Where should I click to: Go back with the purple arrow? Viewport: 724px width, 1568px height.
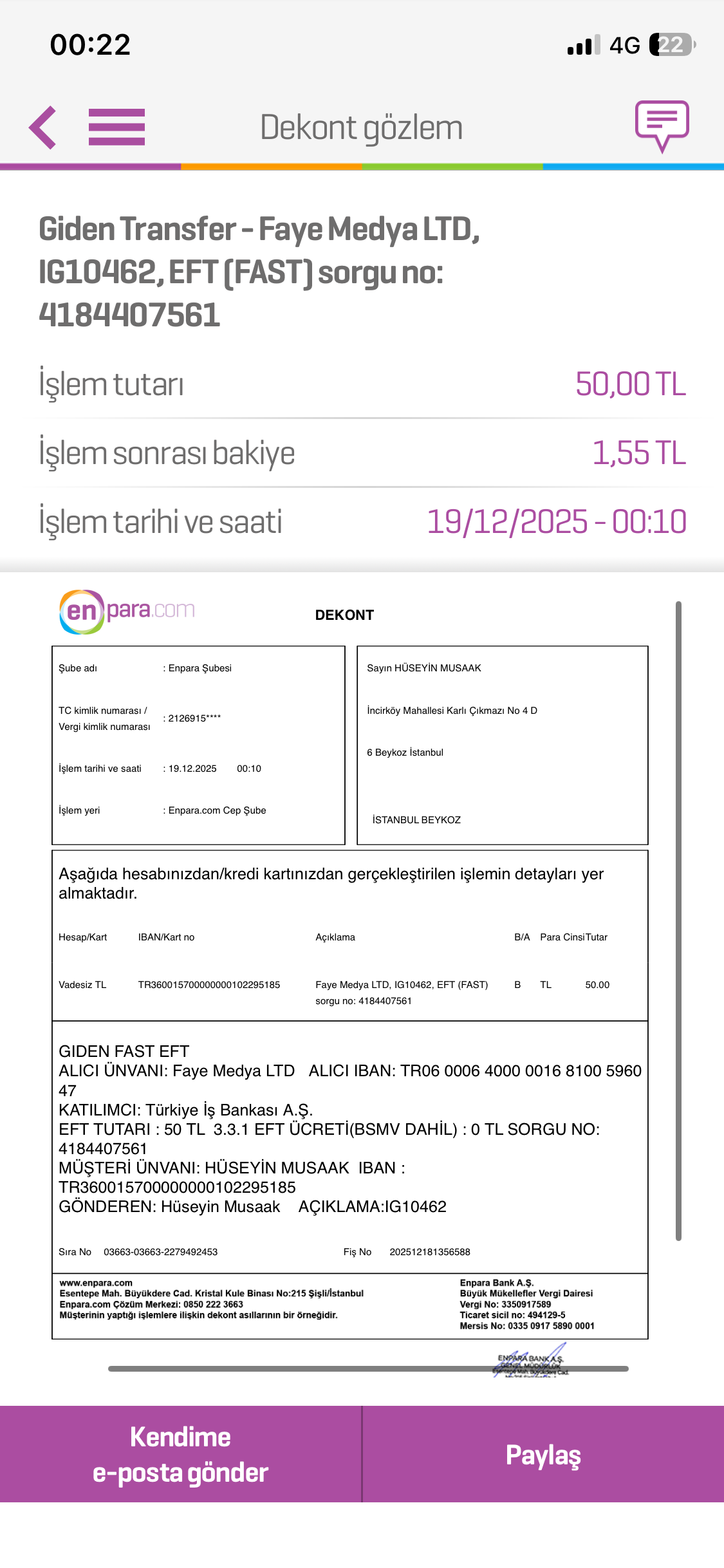(x=42, y=127)
